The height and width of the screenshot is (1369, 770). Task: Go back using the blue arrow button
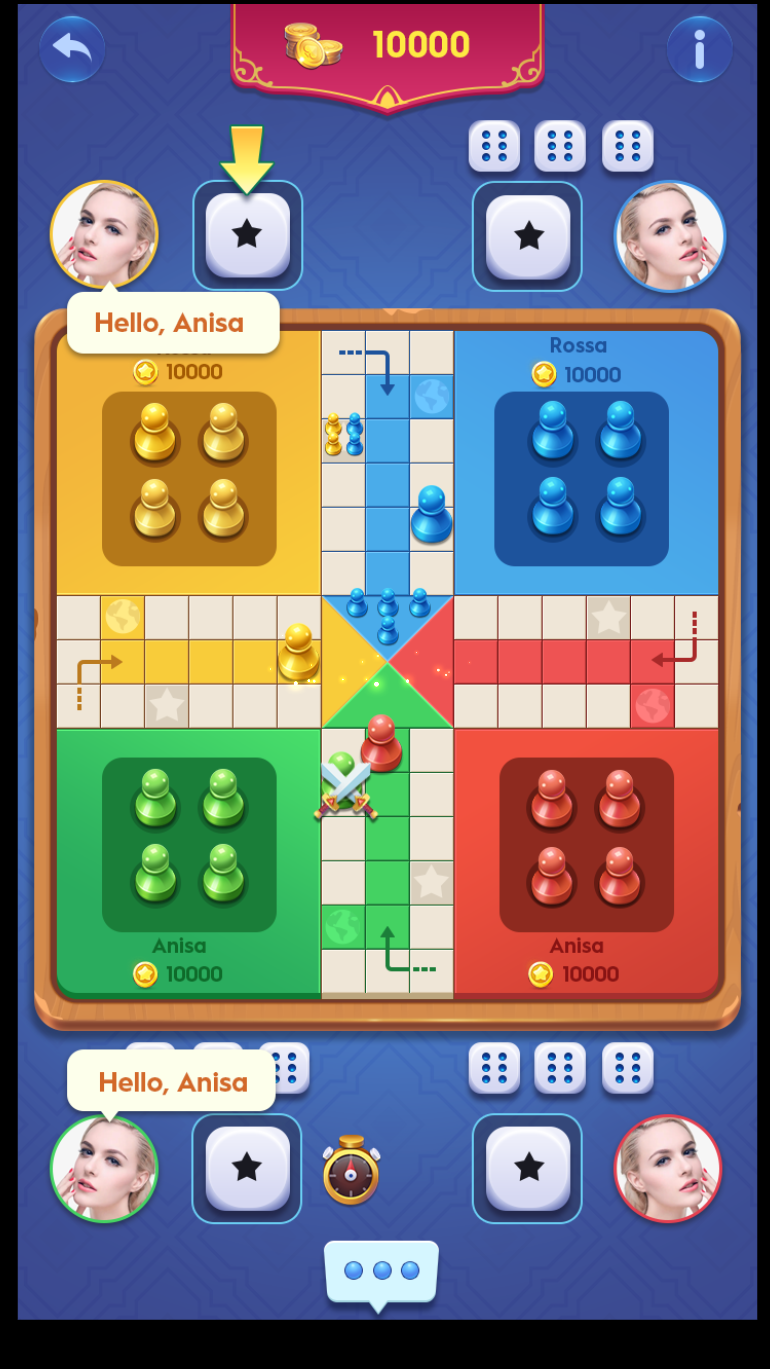72,48
